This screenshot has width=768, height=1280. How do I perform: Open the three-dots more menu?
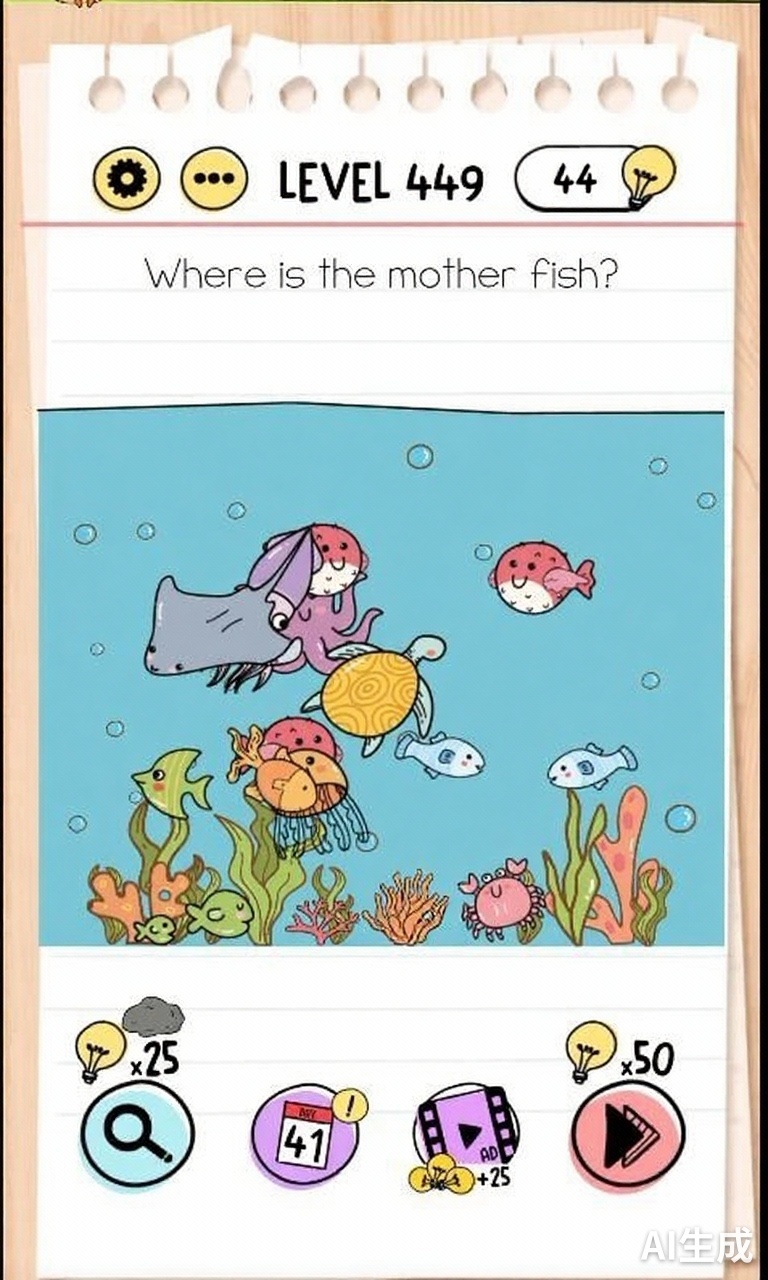click(213, 180)
